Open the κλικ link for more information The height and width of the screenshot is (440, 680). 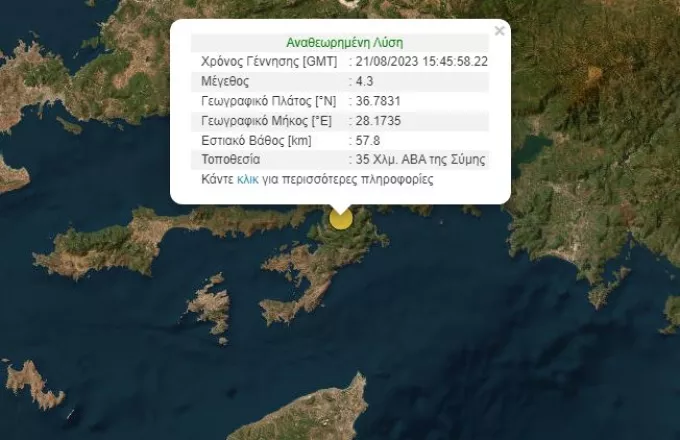(248, 180)
